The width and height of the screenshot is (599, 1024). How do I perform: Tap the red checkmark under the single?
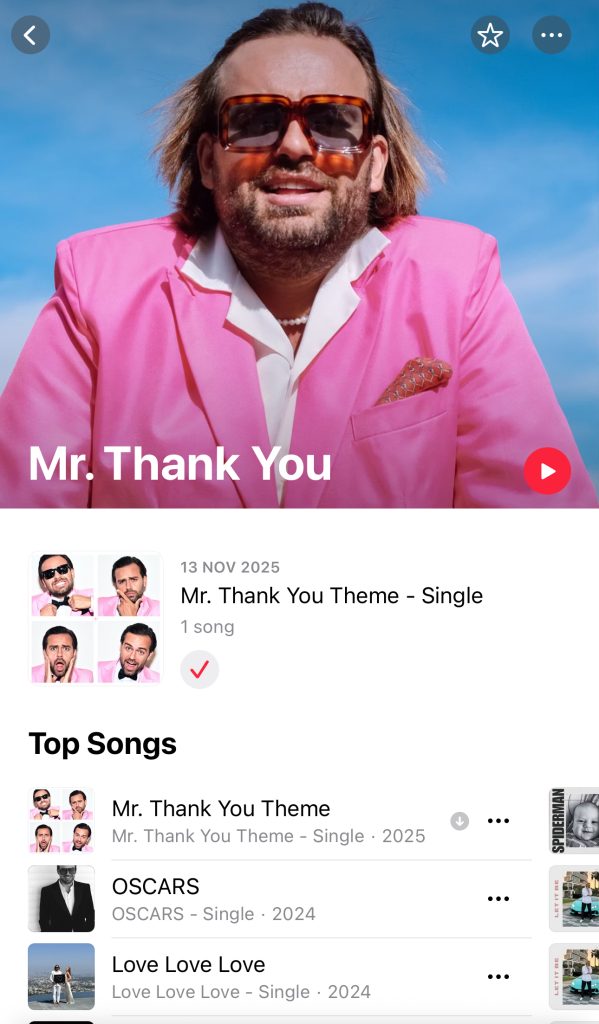199,669
